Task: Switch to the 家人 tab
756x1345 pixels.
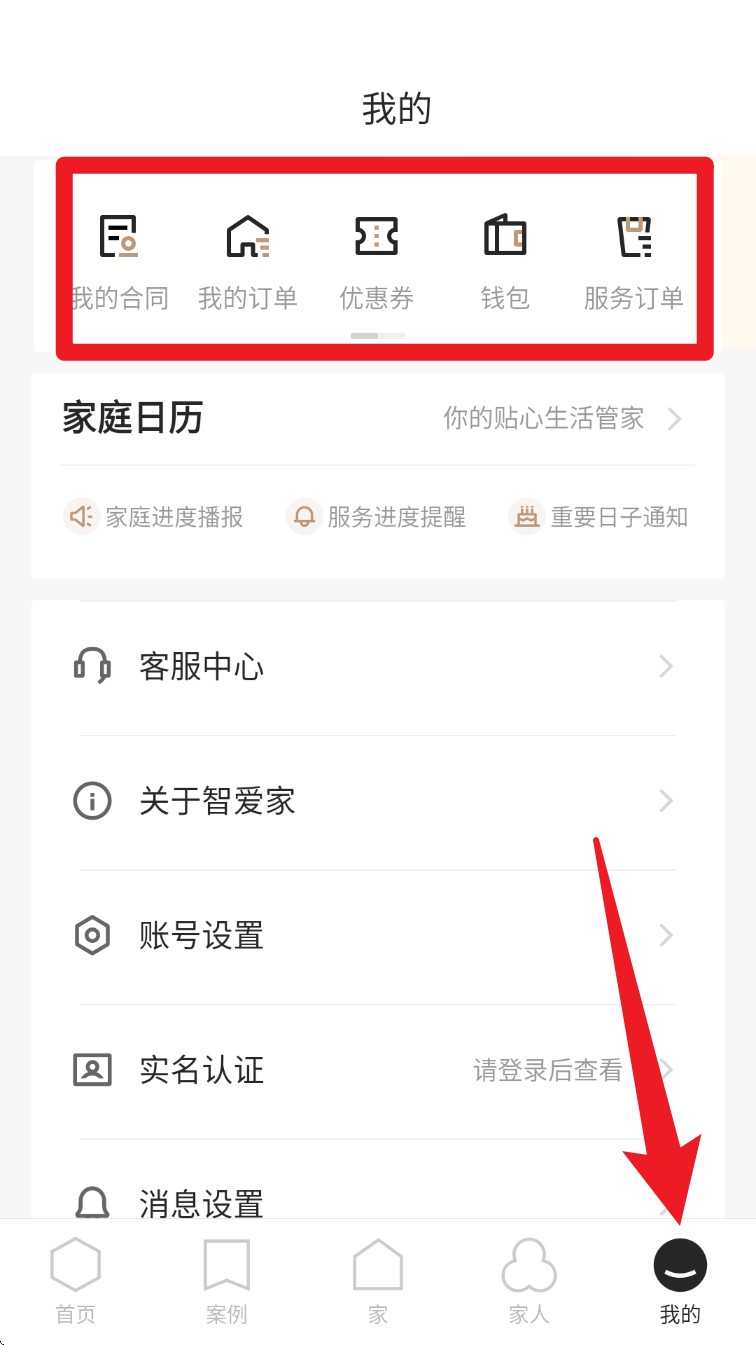Action: [529, 1282]
